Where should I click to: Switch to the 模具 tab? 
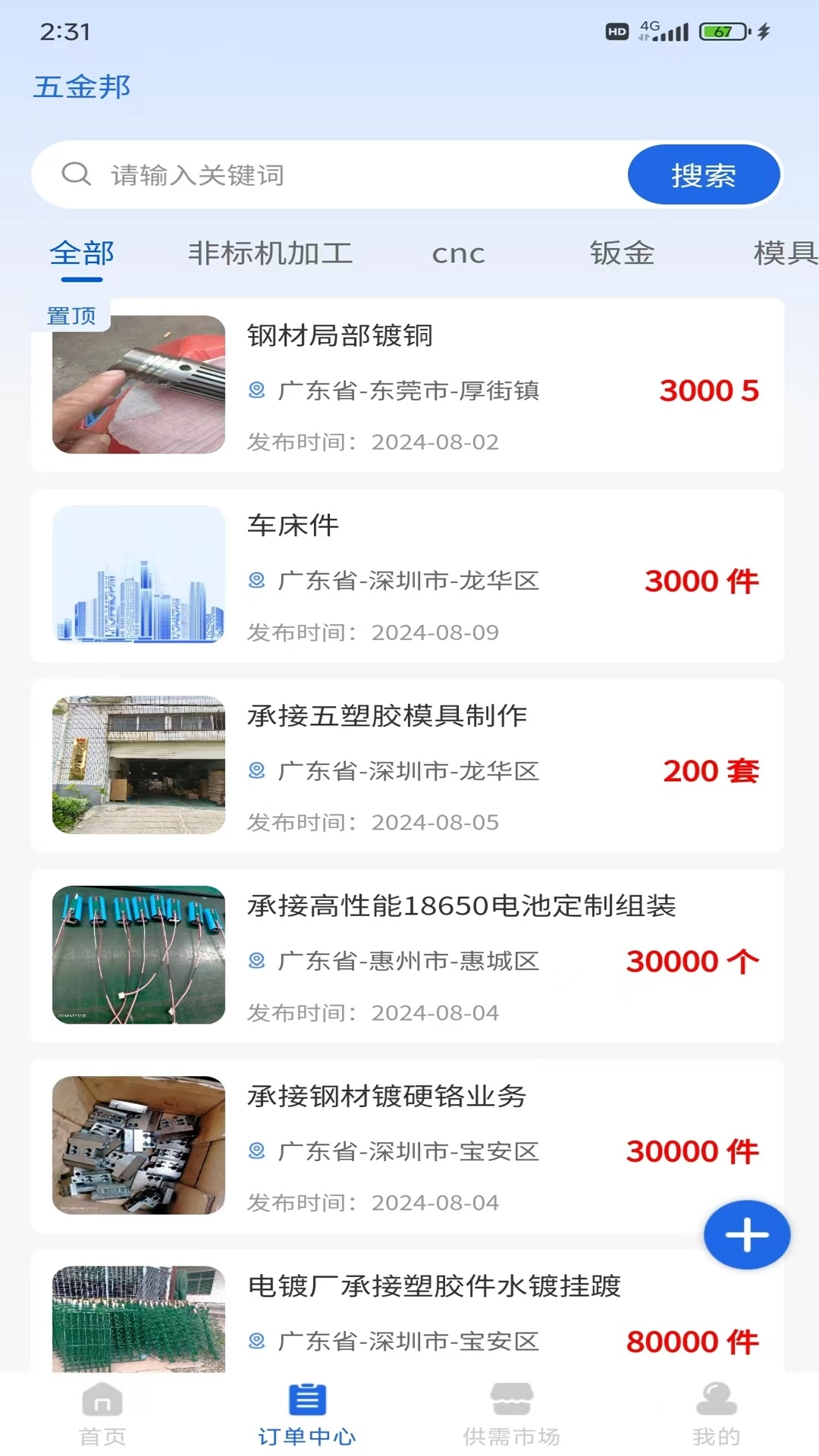784,254
